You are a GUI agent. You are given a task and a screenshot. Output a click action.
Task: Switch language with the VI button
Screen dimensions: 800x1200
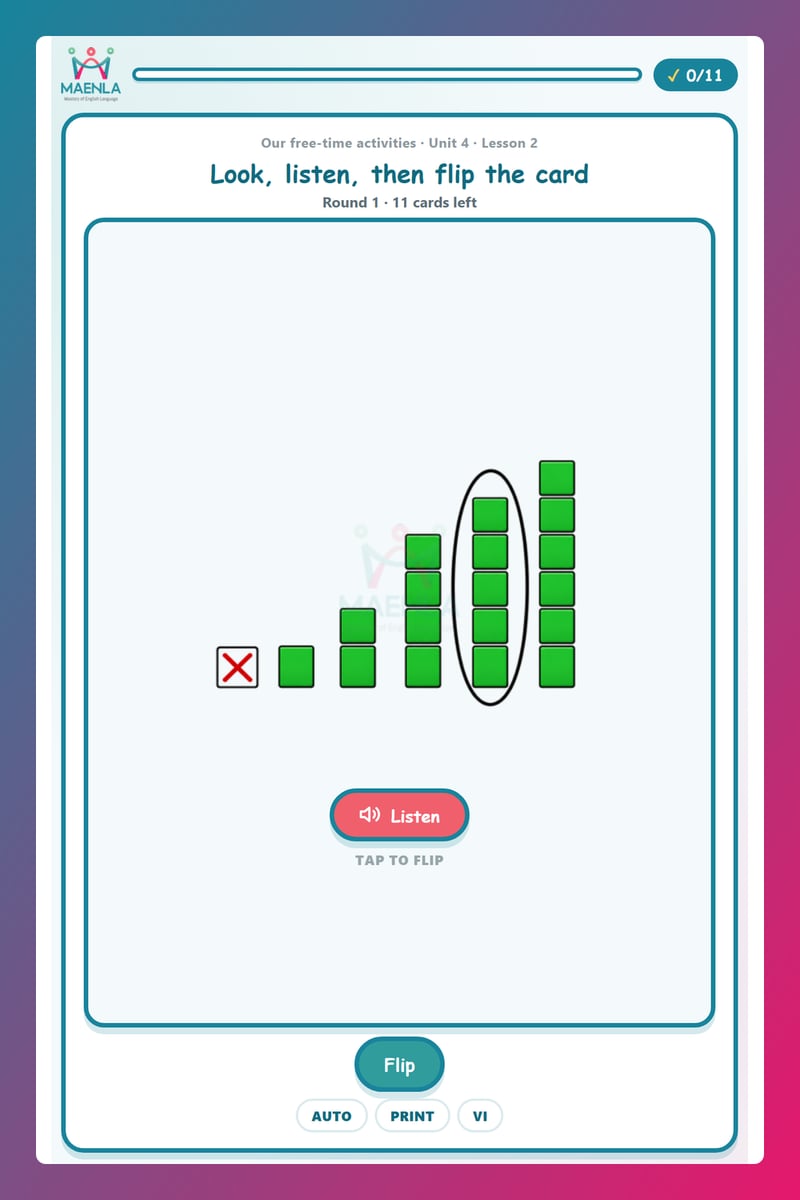click(x=480, y=1116)
